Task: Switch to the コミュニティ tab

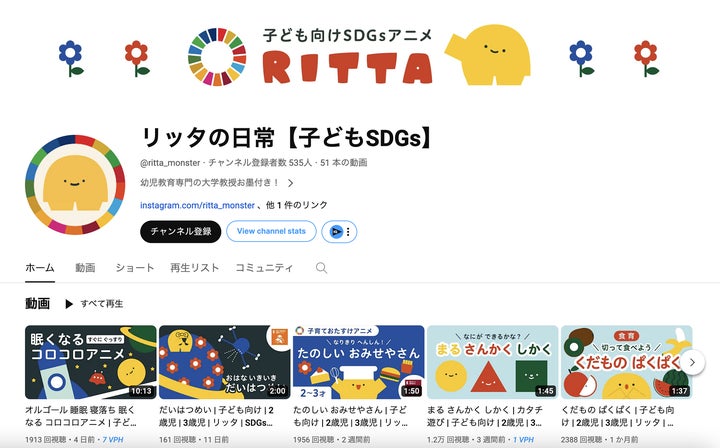Action: pyautogui.click(x=264, y=268)
